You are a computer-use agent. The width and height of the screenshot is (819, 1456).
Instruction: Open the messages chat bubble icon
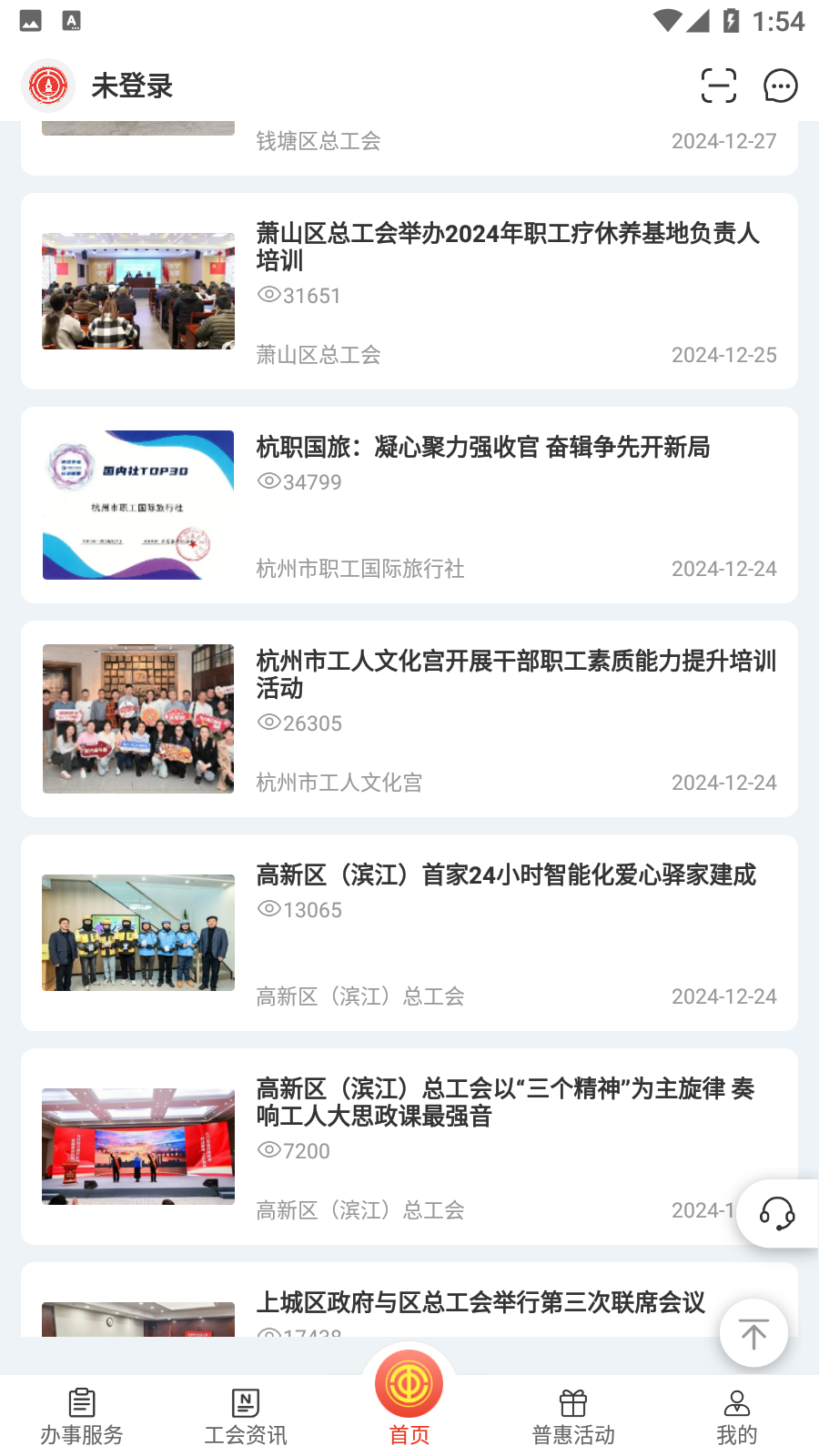(x=780, y=86)
